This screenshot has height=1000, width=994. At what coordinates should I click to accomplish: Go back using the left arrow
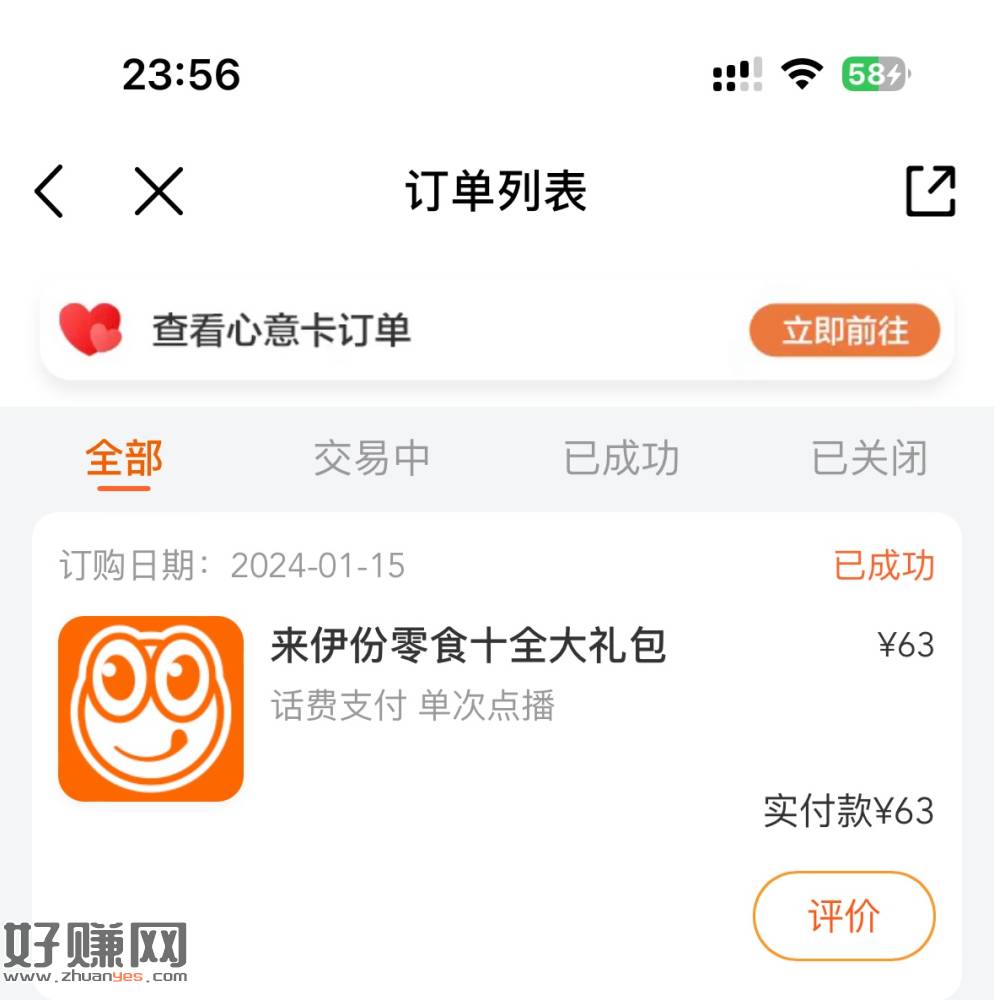click(50, 191)
